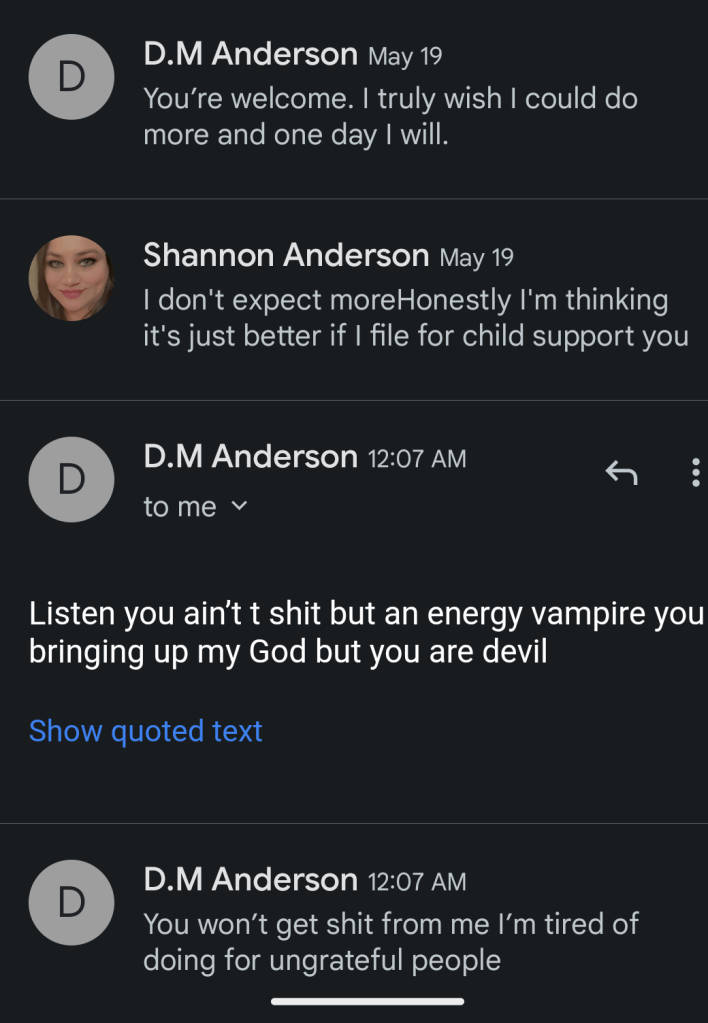The width and height of the screenshot is (708, 1023).
Task: Reply to D.M Anderson's expanded email
Action: (x=621, y=472)
